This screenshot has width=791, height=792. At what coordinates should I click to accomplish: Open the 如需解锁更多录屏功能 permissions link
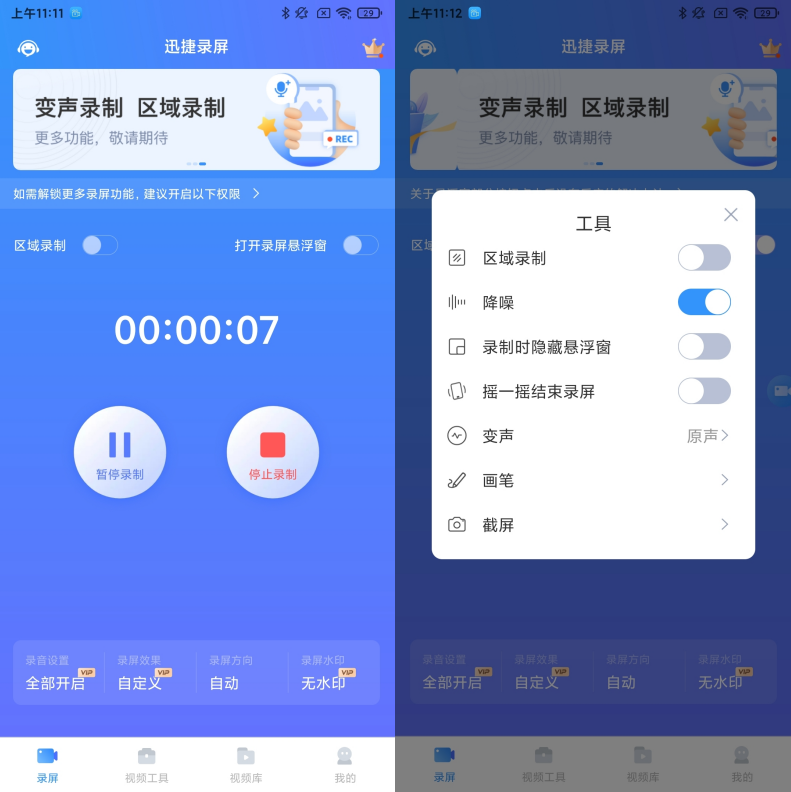pos(137,194)
